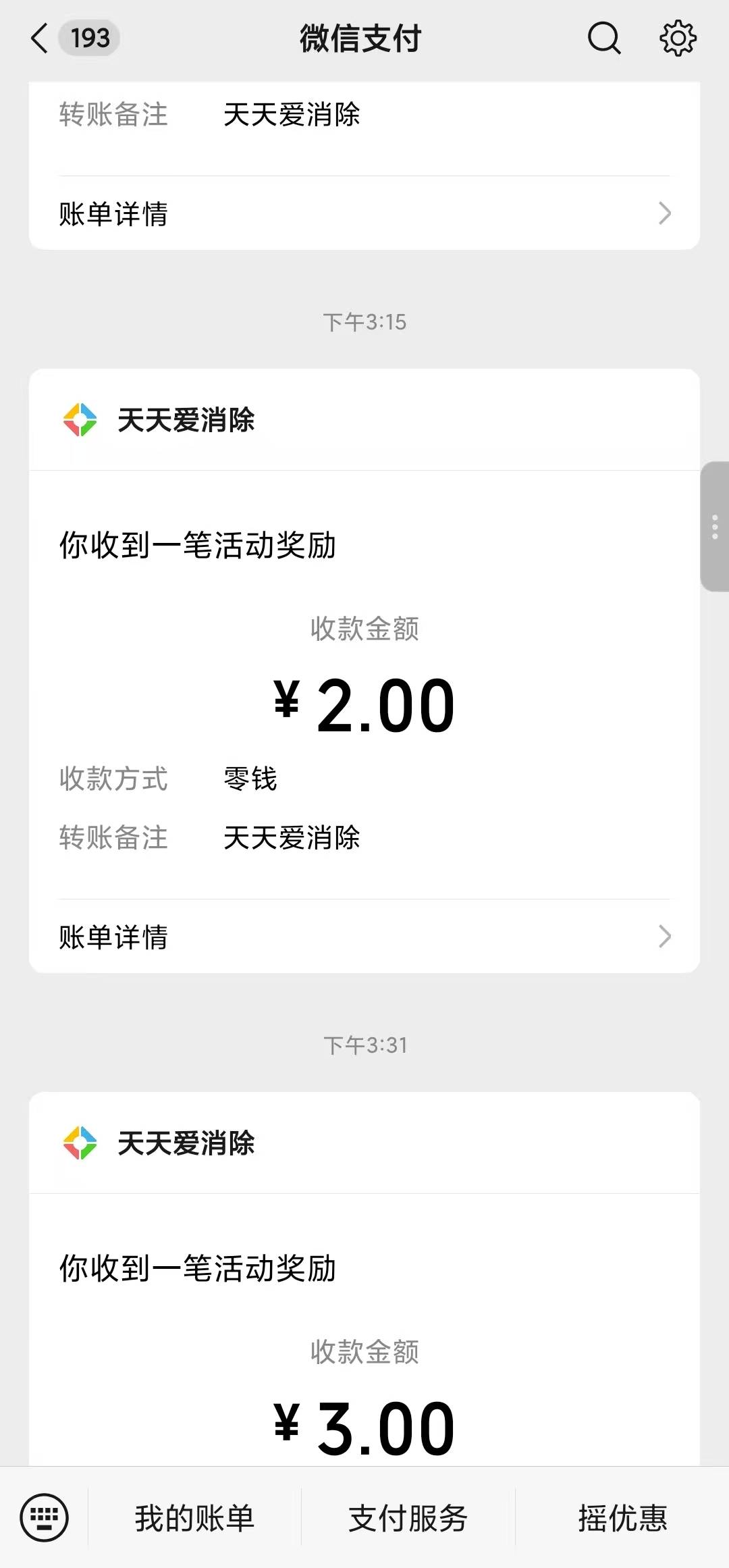Open the ¥3.00 activity reward card

point(364,1278)
